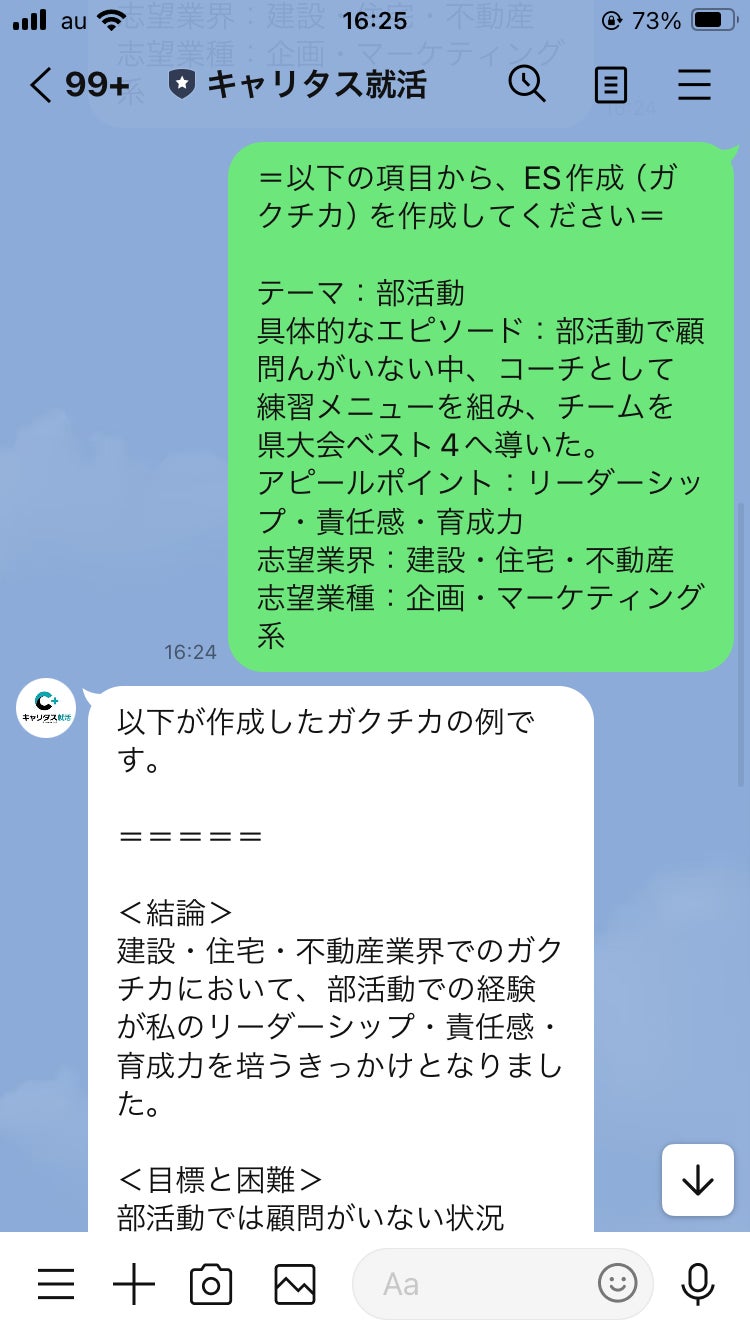Jump to the latest message
Screen dimensions: 750x1334
click(x=697, y=1180)
